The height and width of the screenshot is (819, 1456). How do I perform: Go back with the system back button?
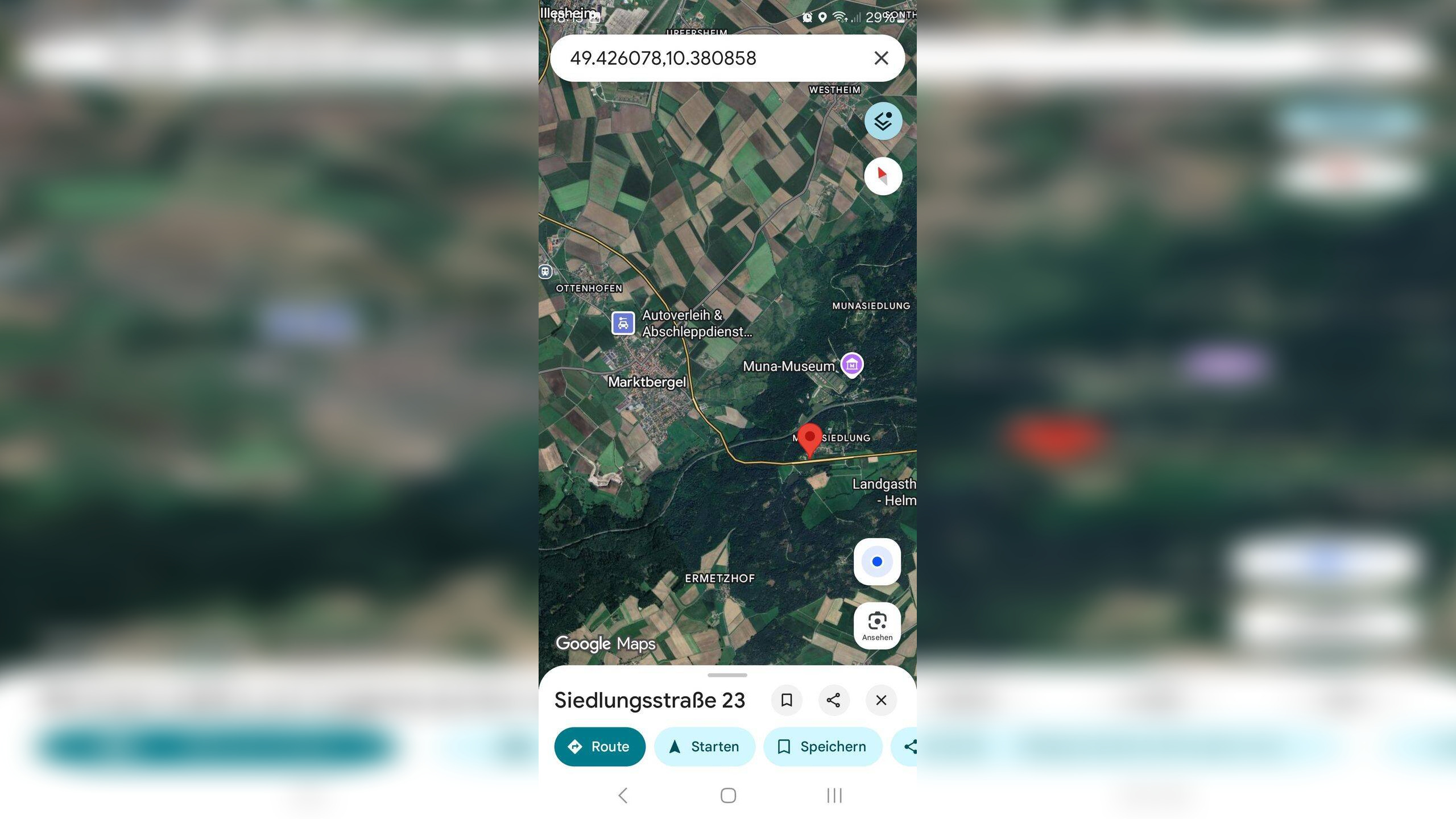point(623,795)
